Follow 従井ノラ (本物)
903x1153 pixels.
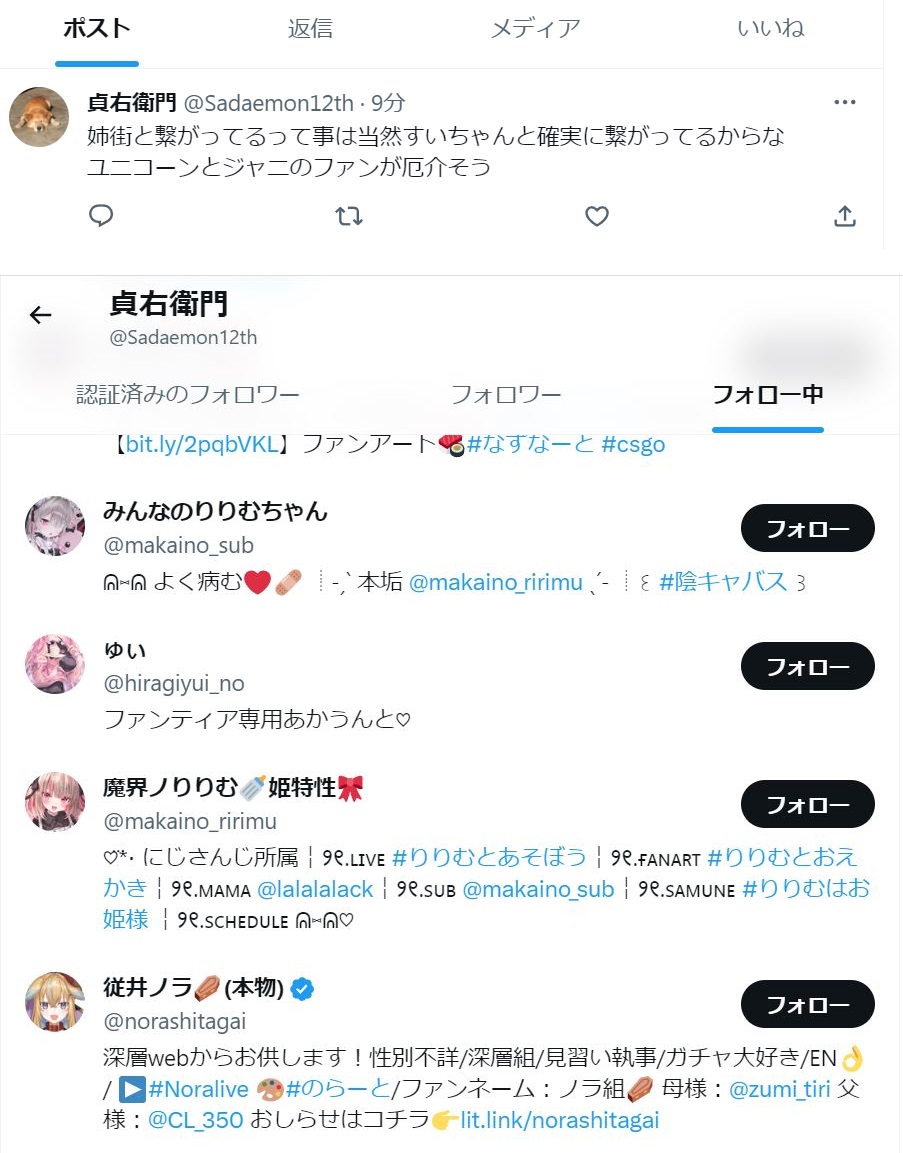tap(807, 1005)
